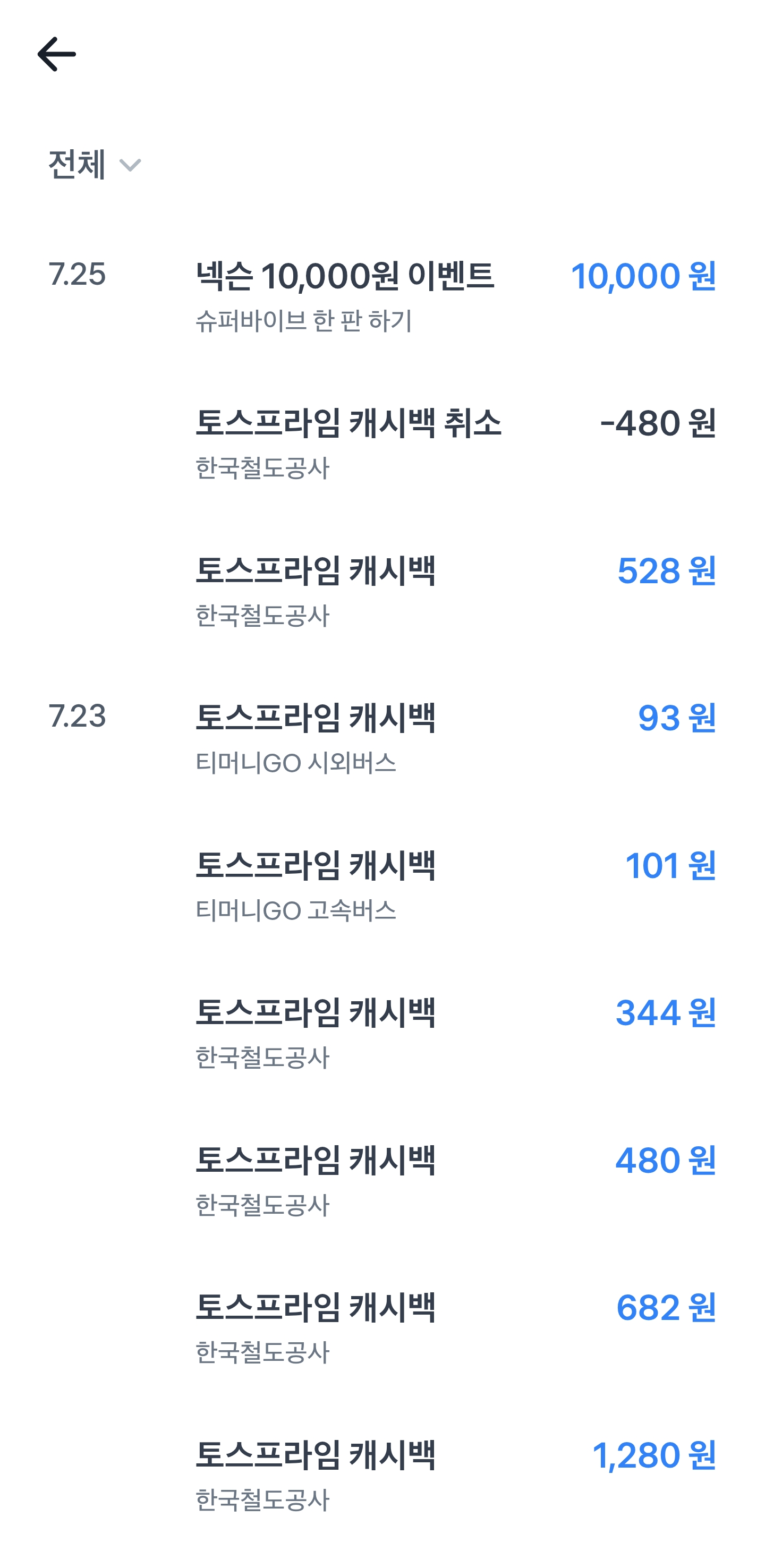The height and width of the screenshot is (1568, 765).
Task: Expand the 전체 filter dropdown
Action: pyautogui.click(x=95, y=164)
